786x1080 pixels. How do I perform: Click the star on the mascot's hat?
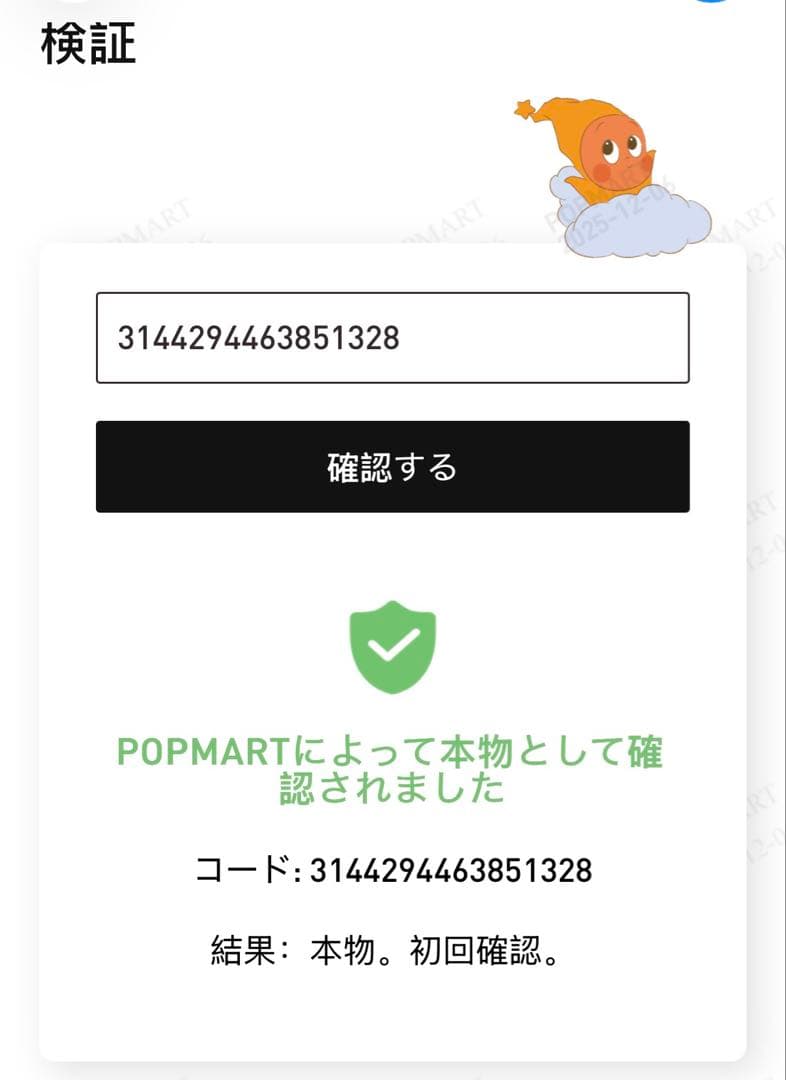[524, 110]
